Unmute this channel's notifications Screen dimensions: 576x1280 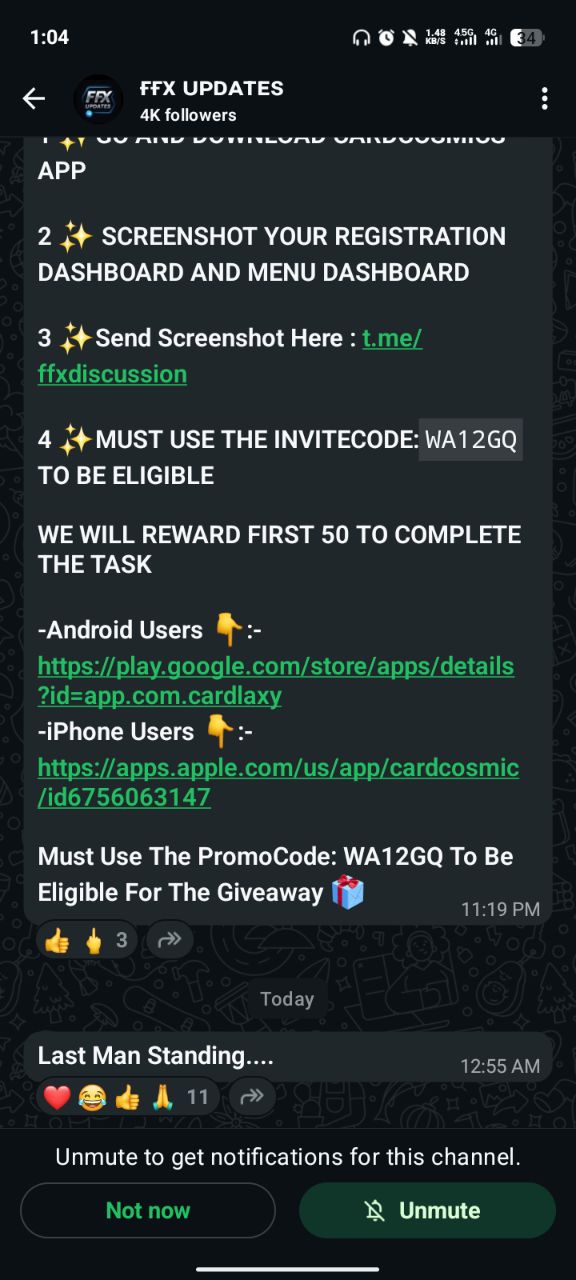427,1210
